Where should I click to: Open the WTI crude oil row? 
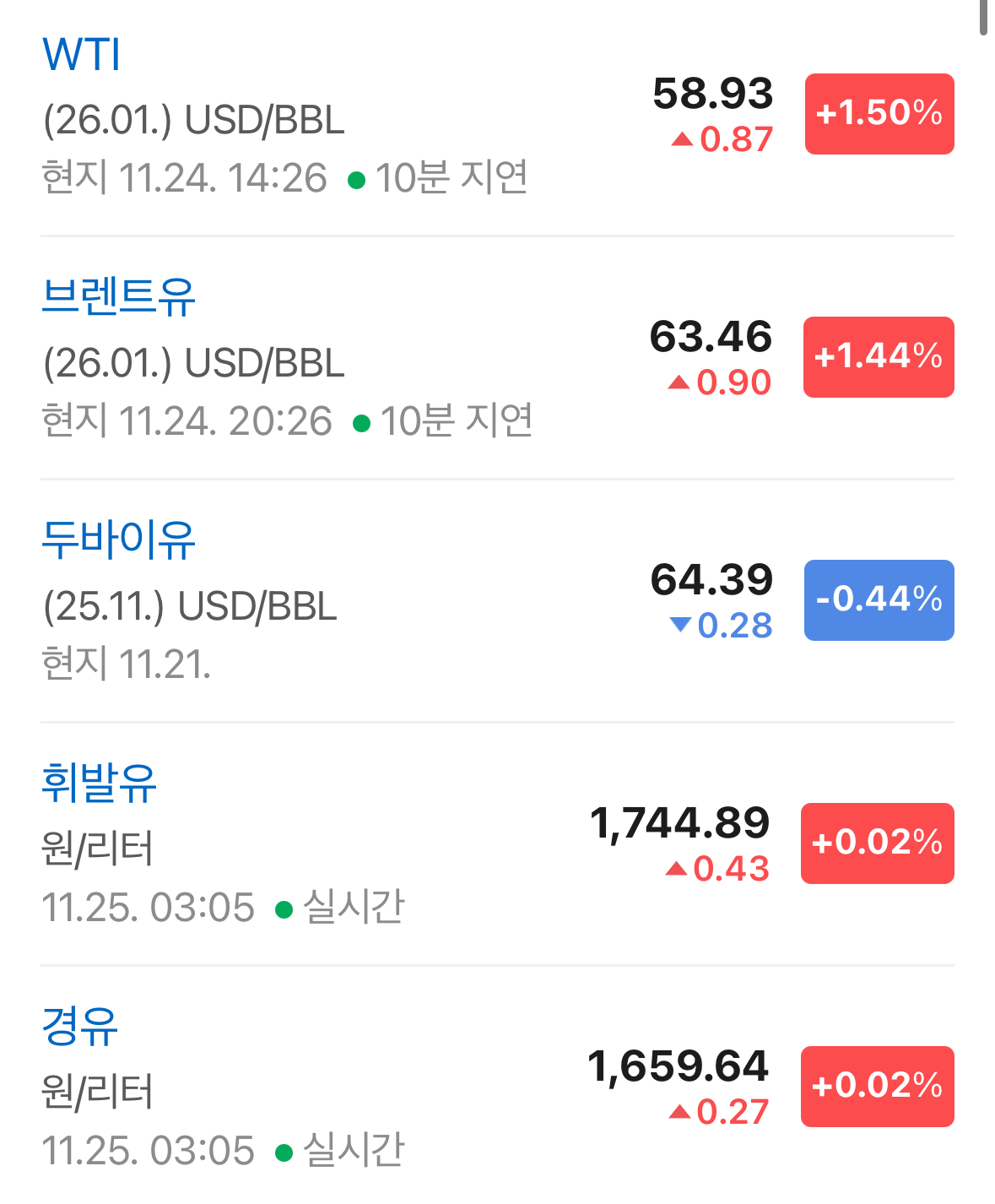[82, 56]
